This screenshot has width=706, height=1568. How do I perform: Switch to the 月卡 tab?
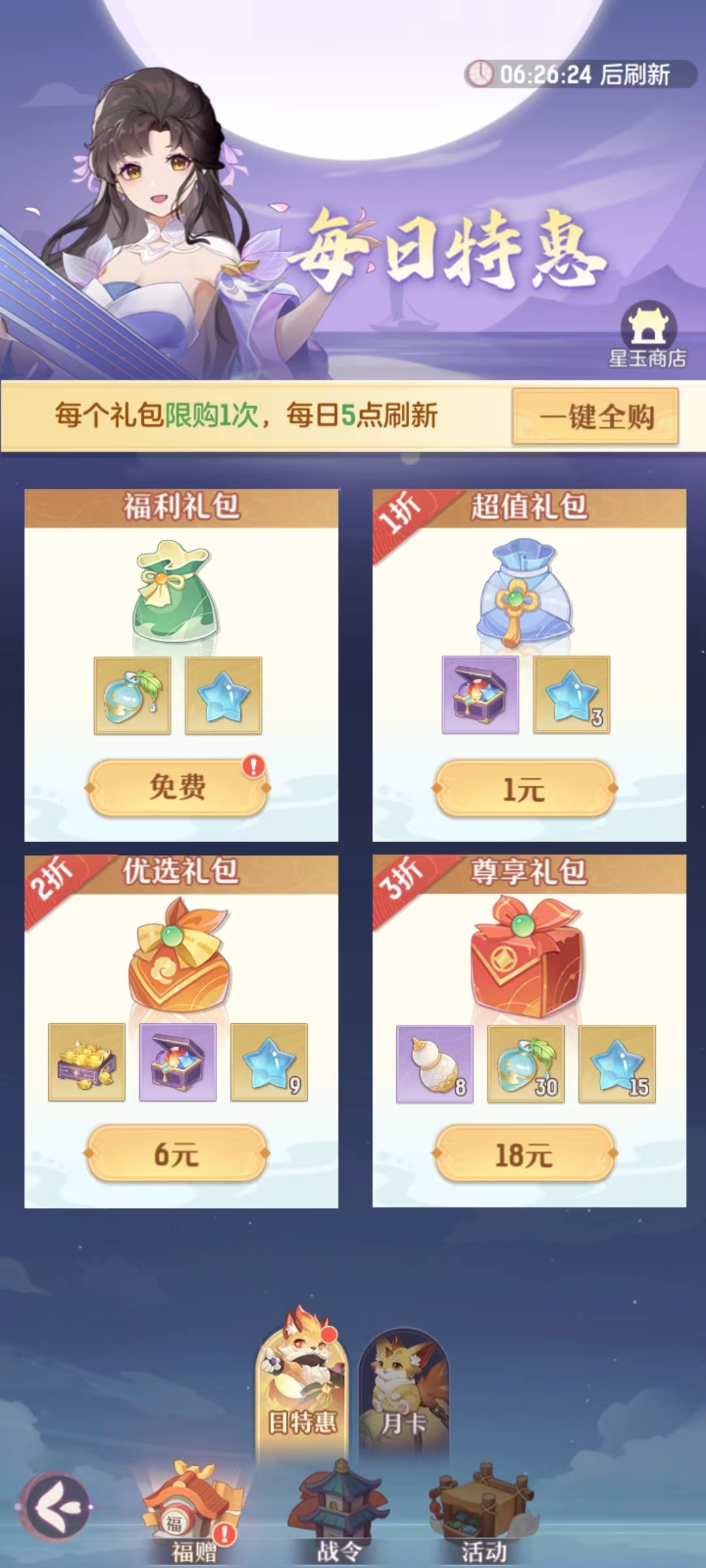pyautogui.click(x=403, y=1390)
